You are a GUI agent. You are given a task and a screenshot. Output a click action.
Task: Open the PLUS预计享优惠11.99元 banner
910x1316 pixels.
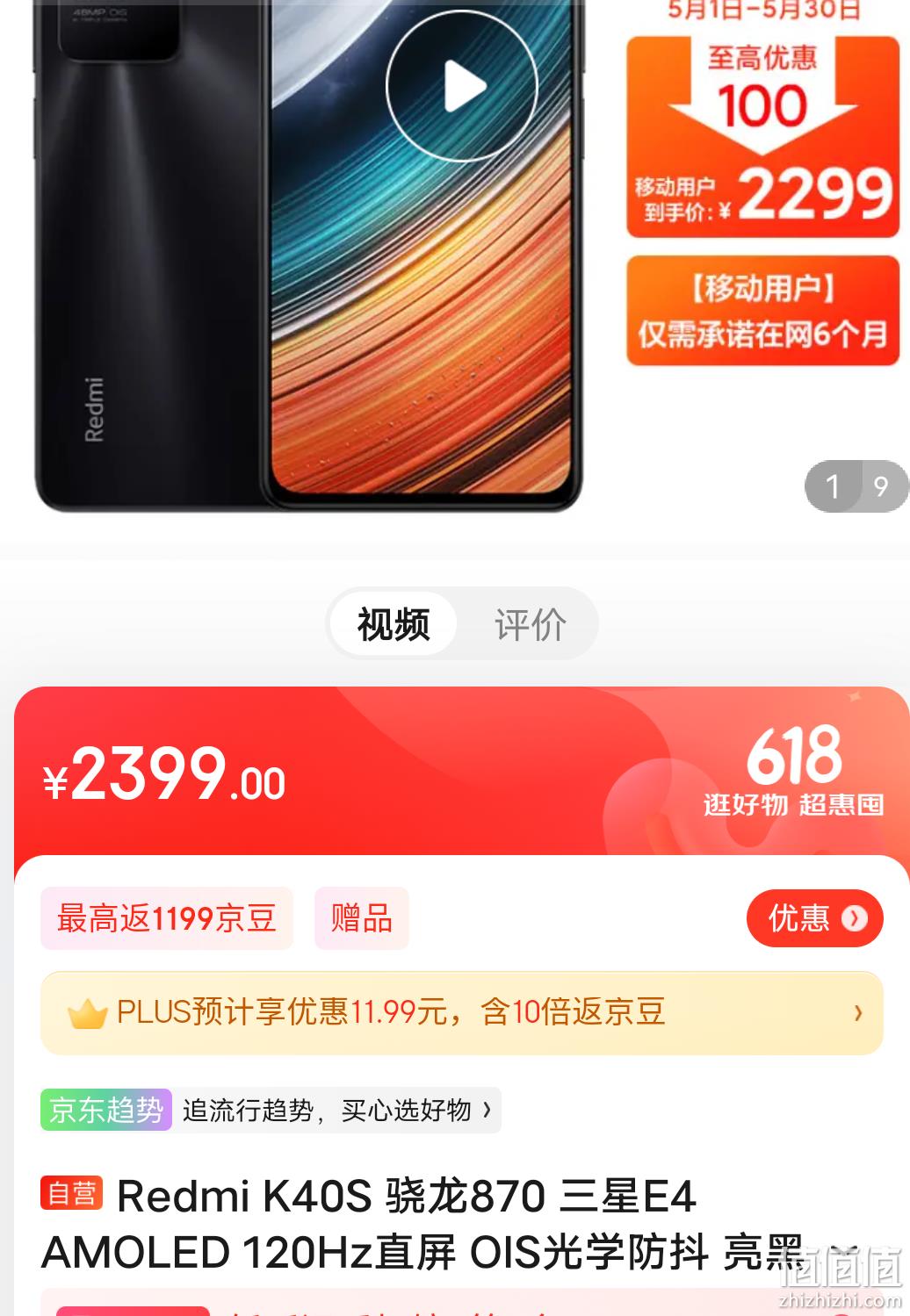pos(461,1012)
